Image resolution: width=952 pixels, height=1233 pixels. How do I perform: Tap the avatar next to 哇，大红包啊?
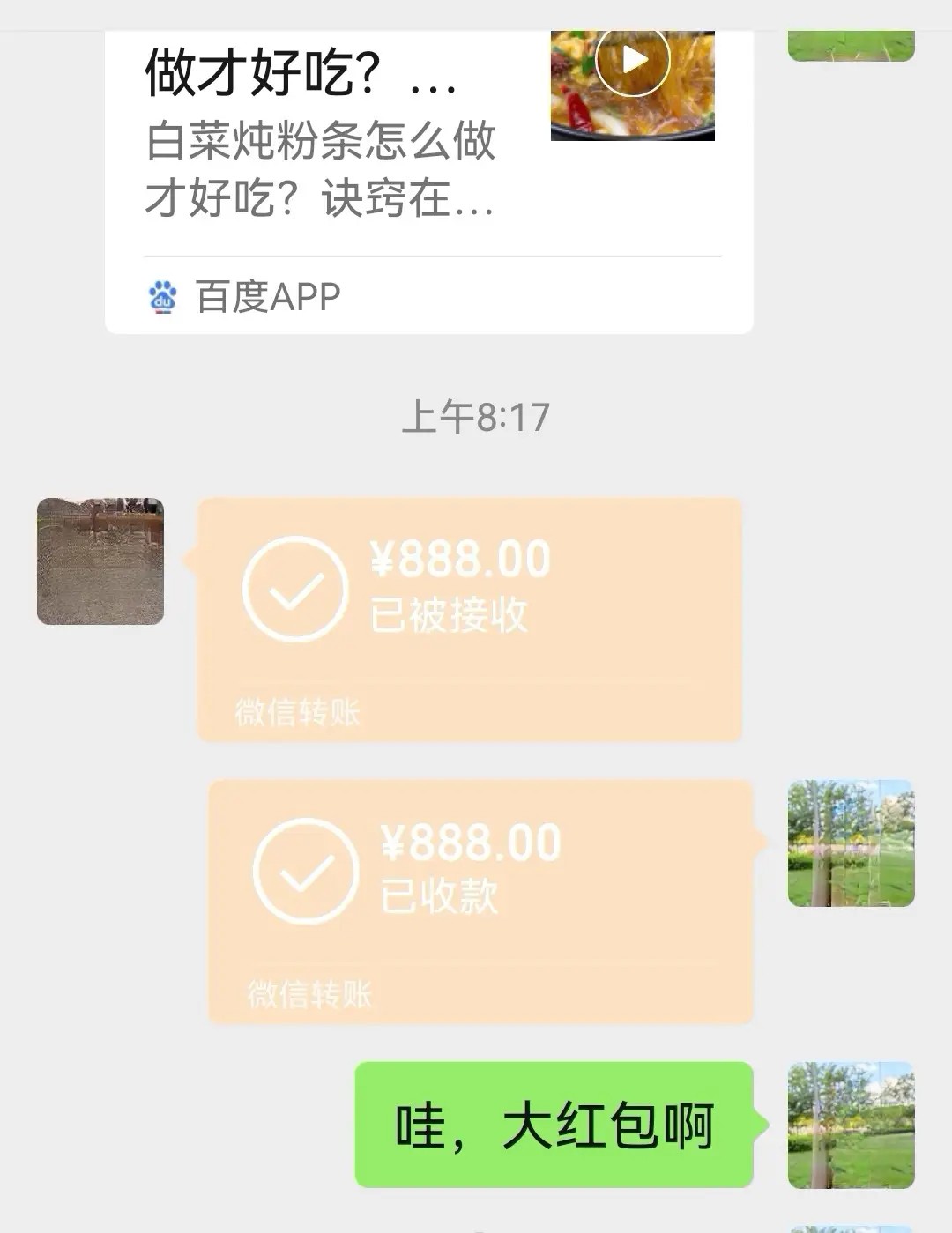coord(851,1125)
